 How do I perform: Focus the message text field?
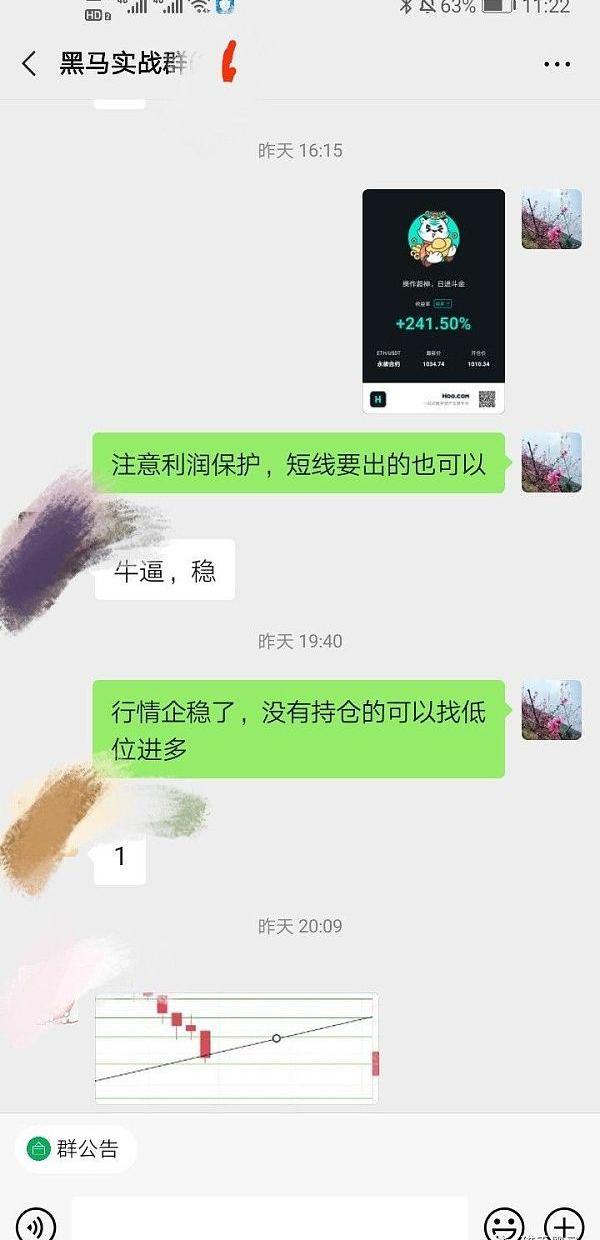270,1222
